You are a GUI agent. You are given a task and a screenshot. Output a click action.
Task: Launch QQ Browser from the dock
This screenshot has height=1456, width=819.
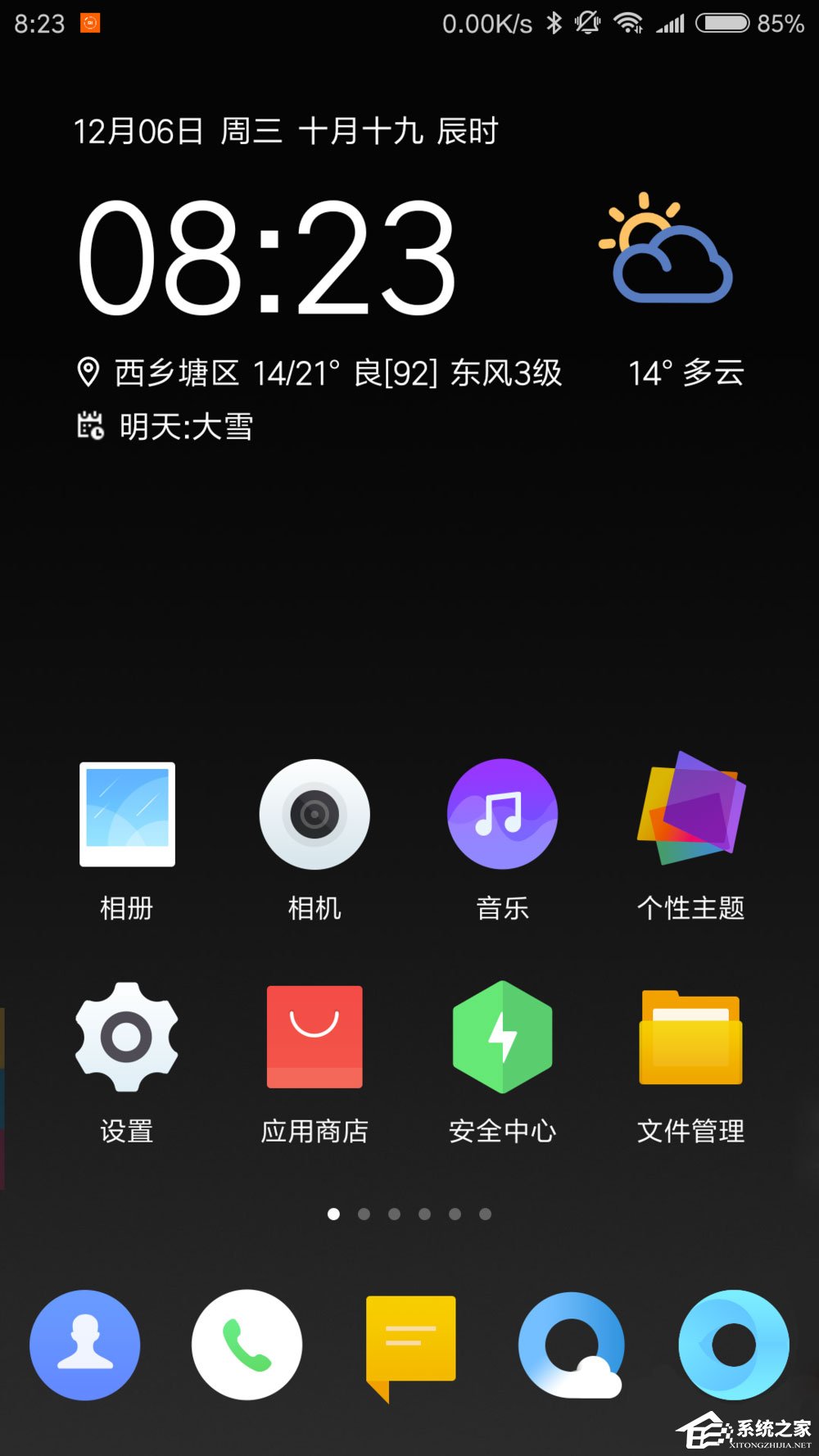pos(572,1343)
